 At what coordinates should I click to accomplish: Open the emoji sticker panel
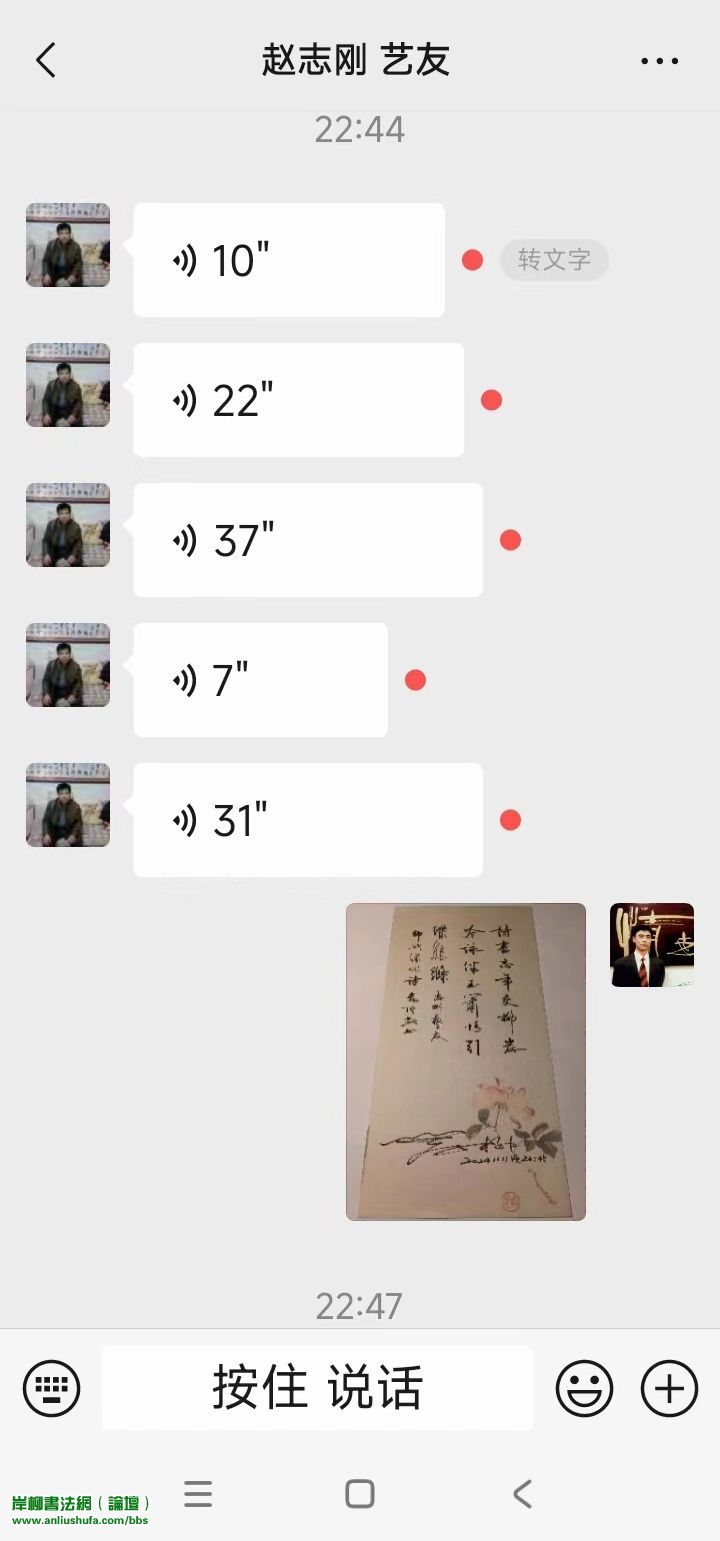[584, 1388]
